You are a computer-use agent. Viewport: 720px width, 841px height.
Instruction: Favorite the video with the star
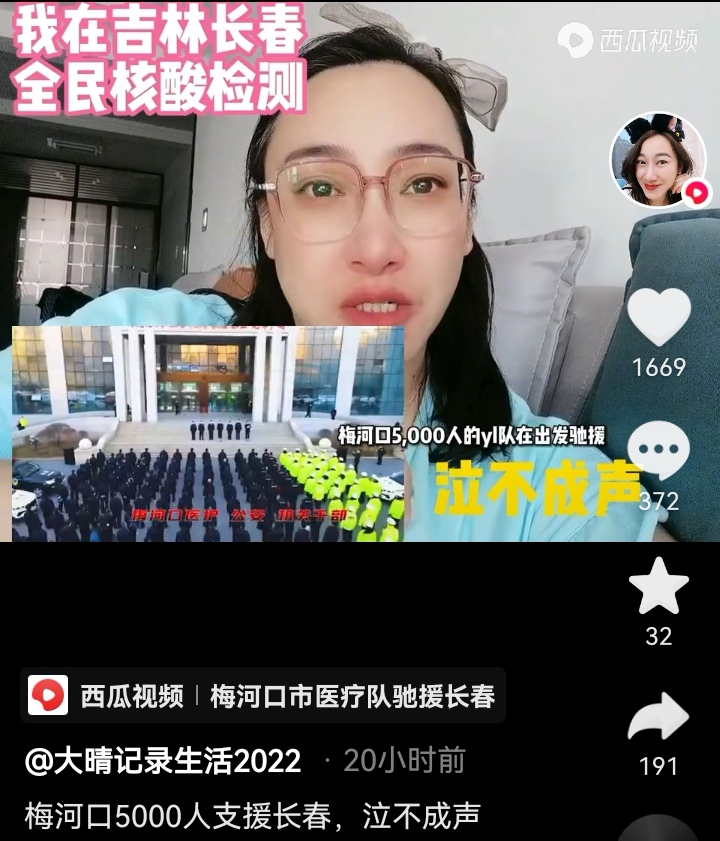[658, 587]
